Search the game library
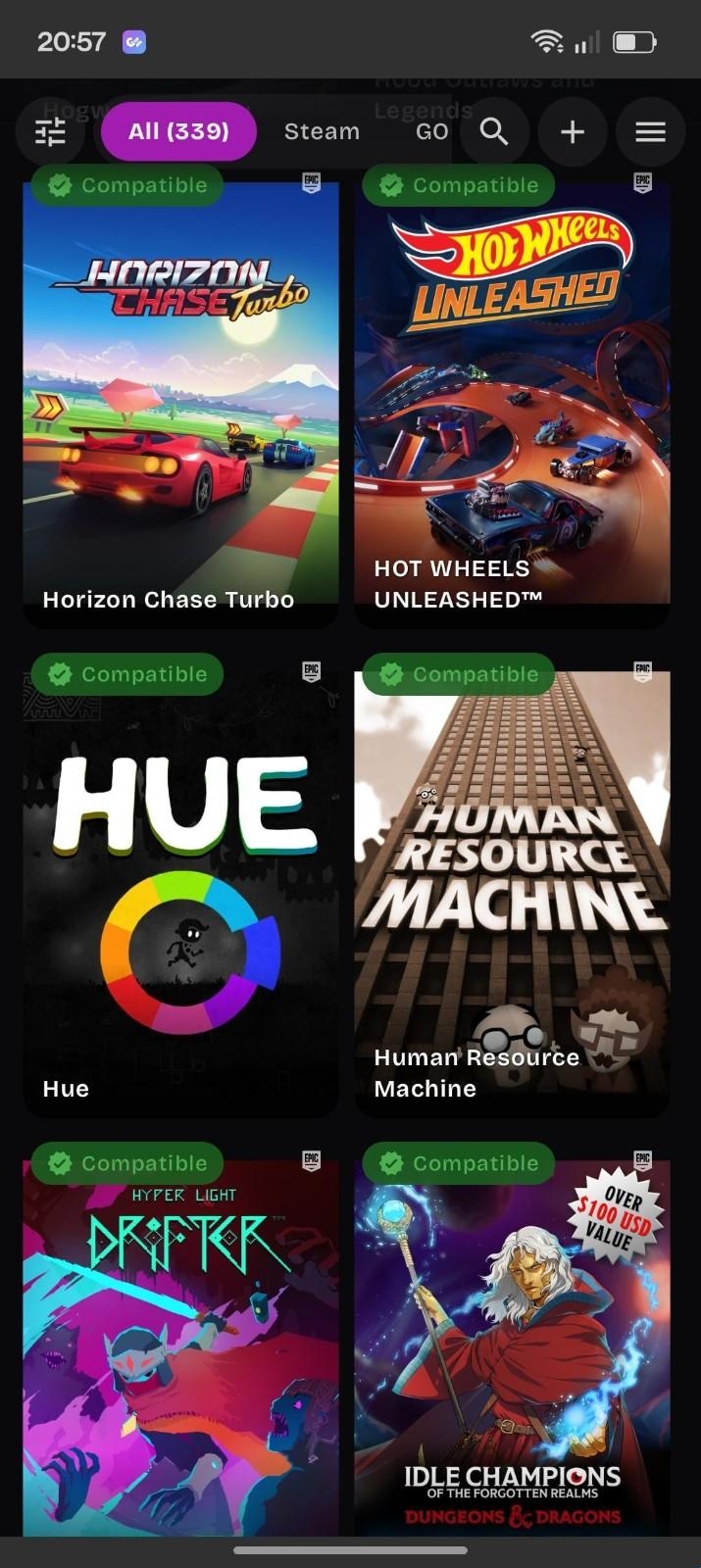Image resolution: width=701 pixels, height=1568 pixels. pos(494,131)
